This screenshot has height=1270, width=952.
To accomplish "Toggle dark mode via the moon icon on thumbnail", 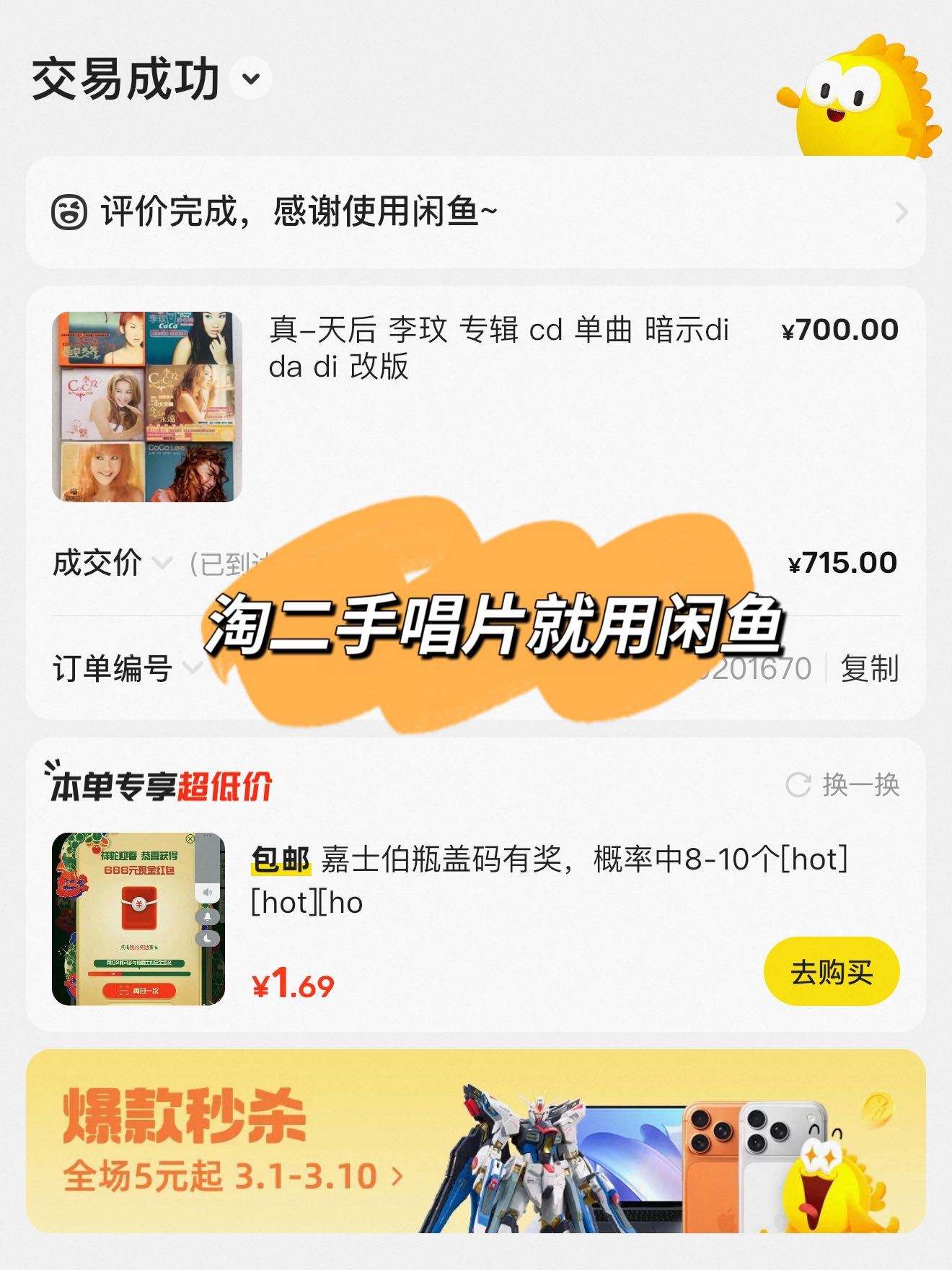I will [207, 939].
